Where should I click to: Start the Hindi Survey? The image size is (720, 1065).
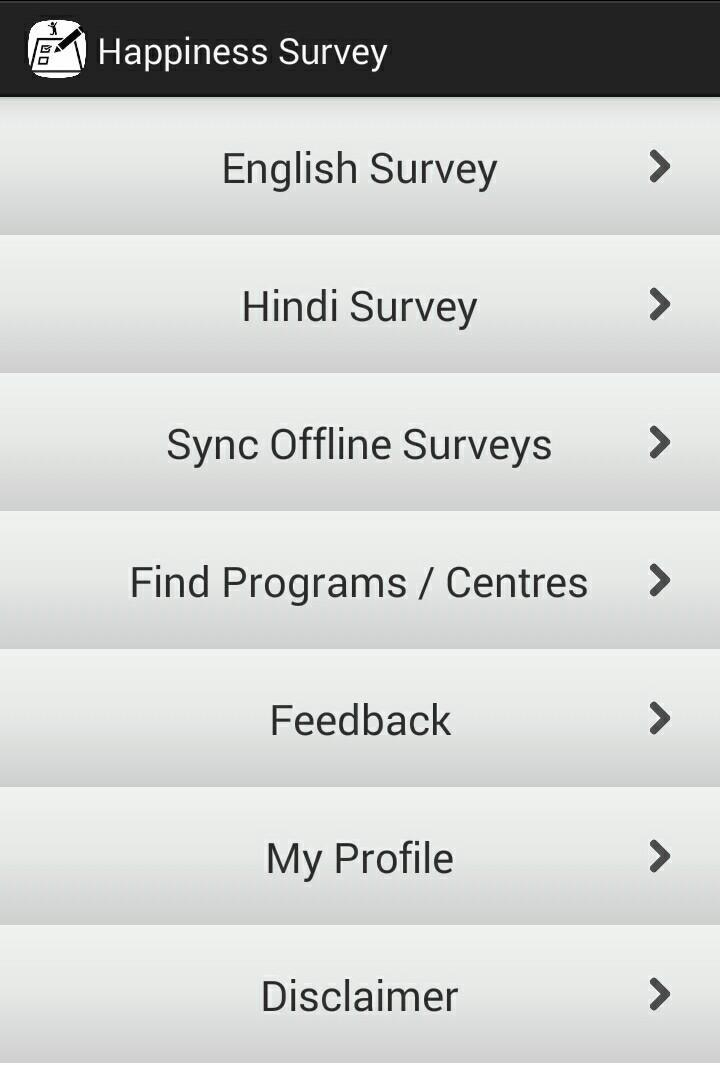click(x=360, y=305)
